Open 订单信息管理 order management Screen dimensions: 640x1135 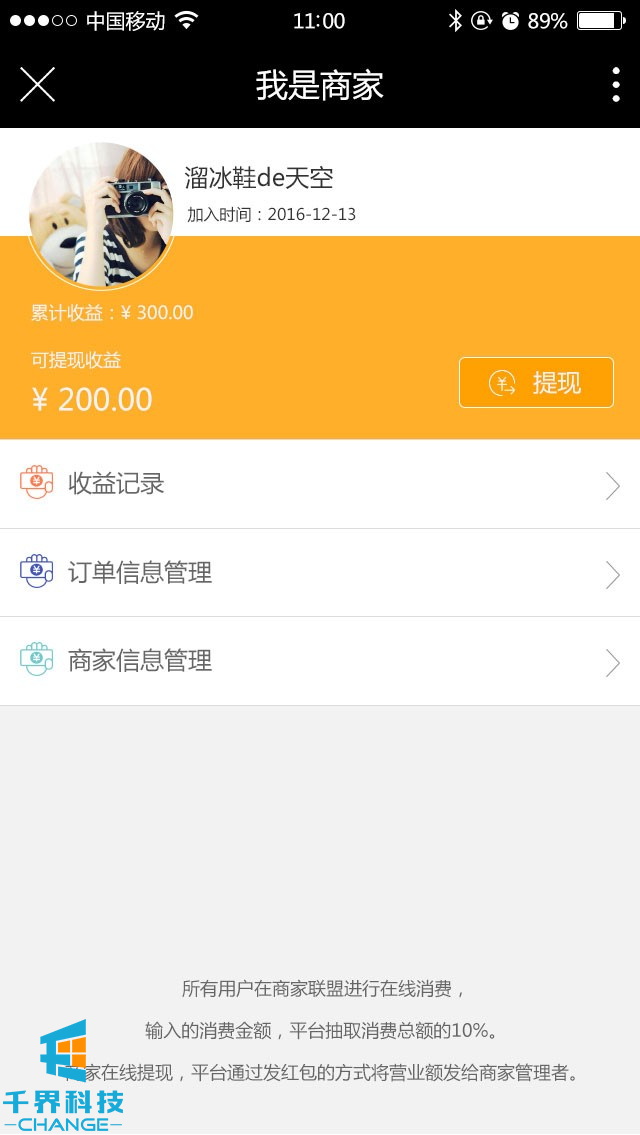(x=320, y=573)
